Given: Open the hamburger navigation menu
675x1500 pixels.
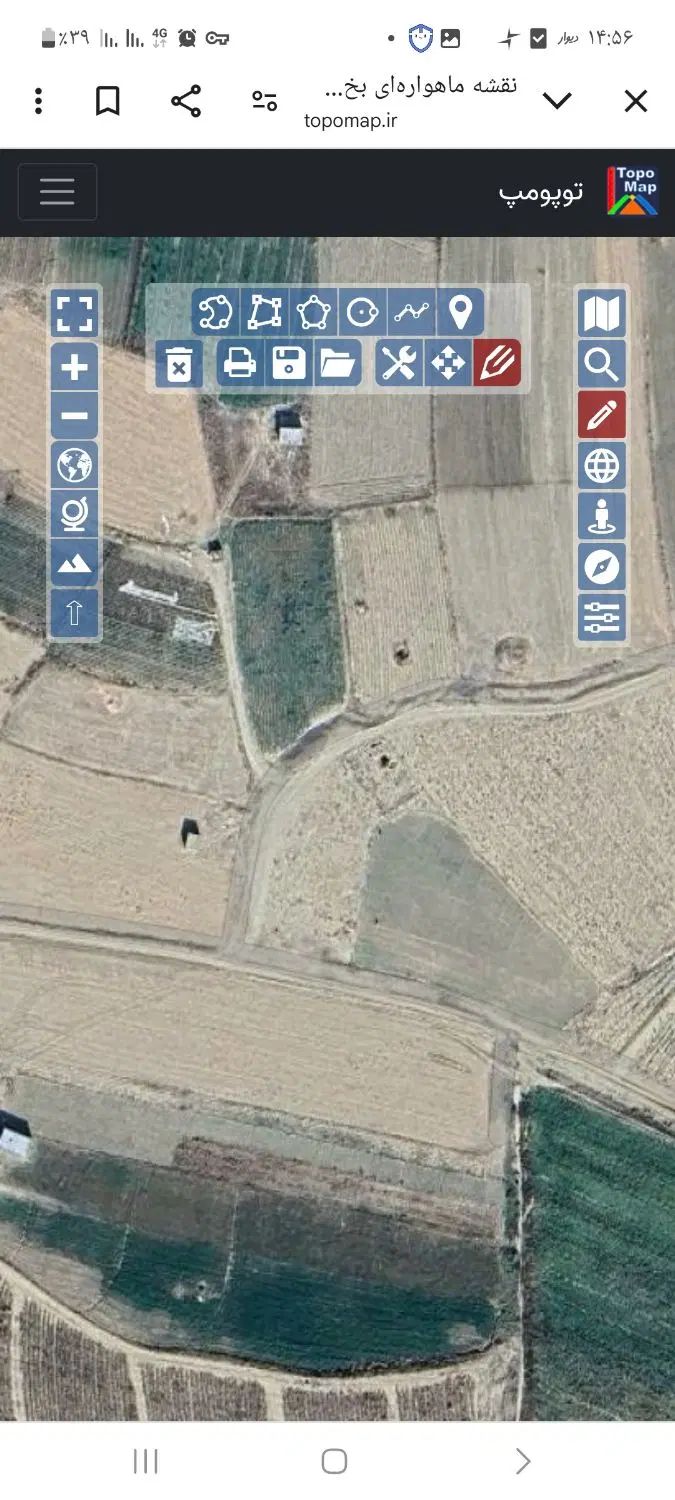Looking at the screenshot, I should 57,192.
